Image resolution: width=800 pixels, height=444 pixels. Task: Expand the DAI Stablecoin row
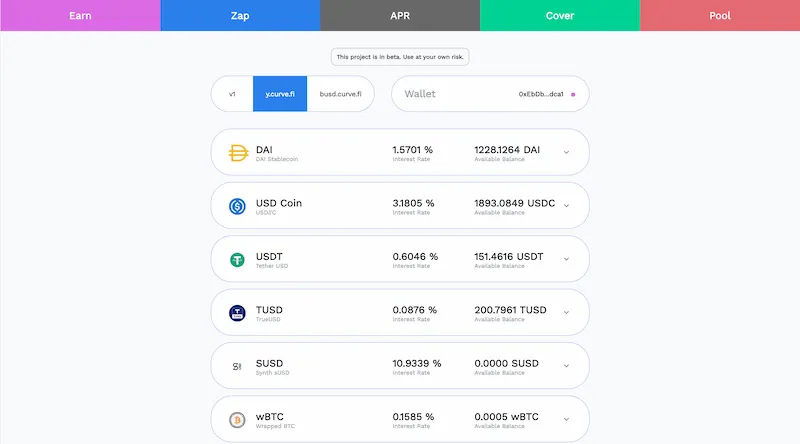tap(566, 152)
